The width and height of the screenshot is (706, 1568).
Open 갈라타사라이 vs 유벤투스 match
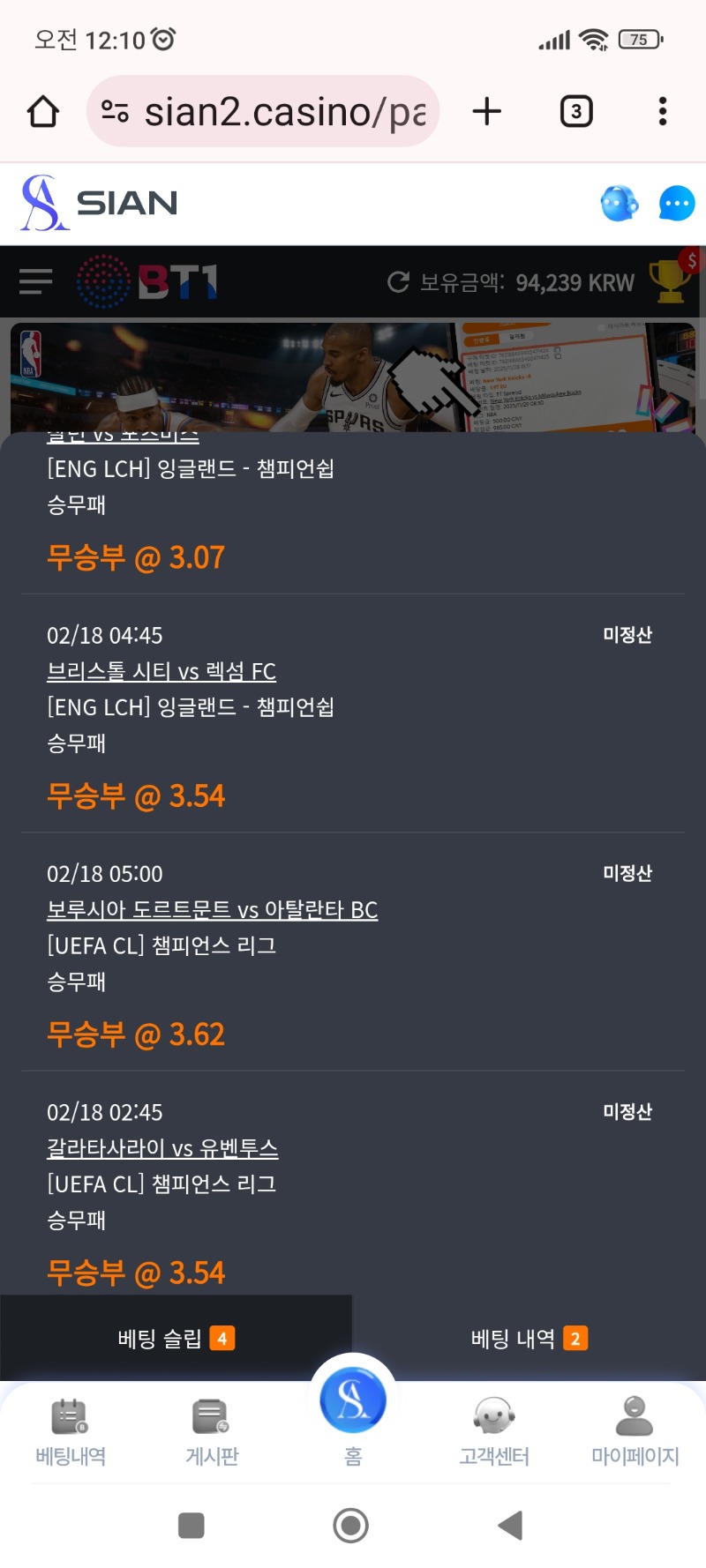[162, 1148]
